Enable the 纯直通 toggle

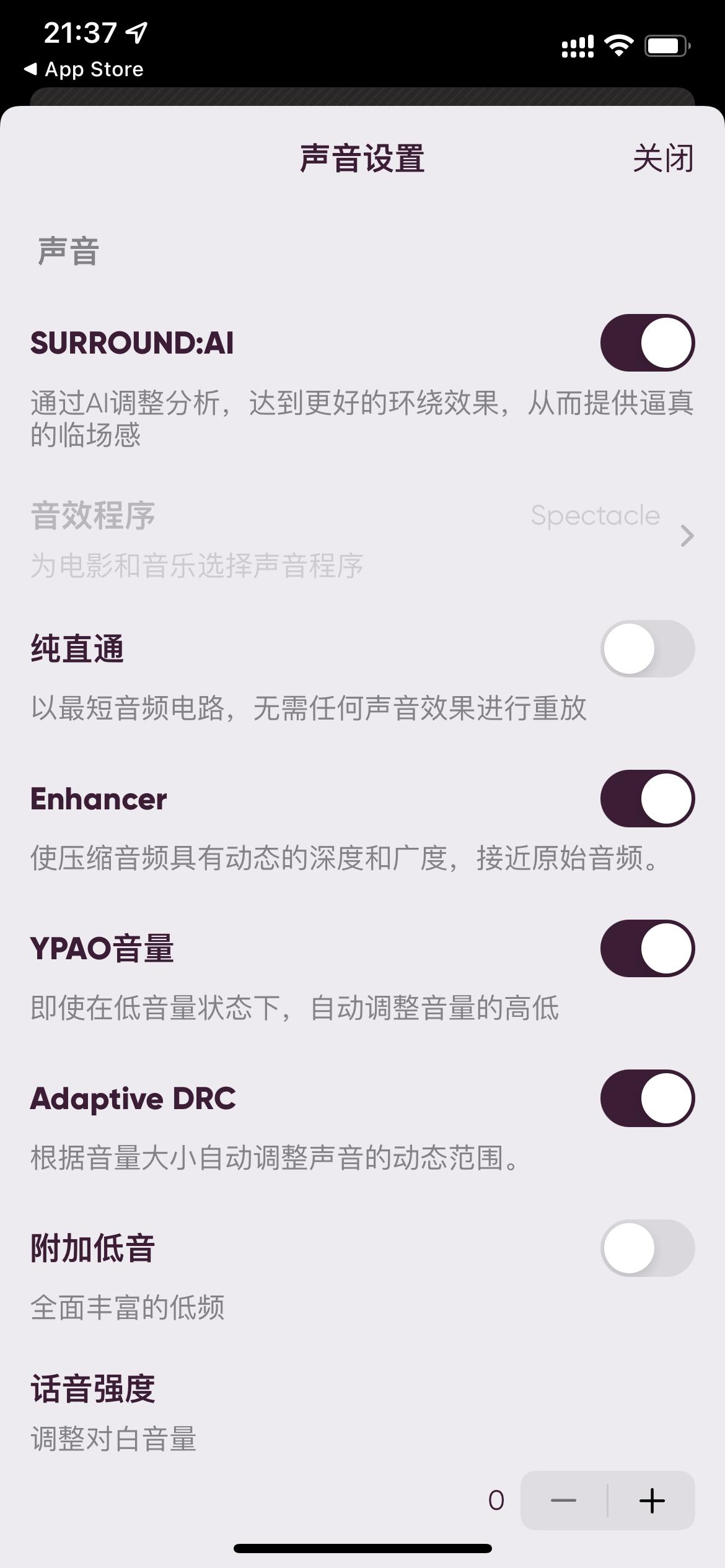tap(647, 648)
